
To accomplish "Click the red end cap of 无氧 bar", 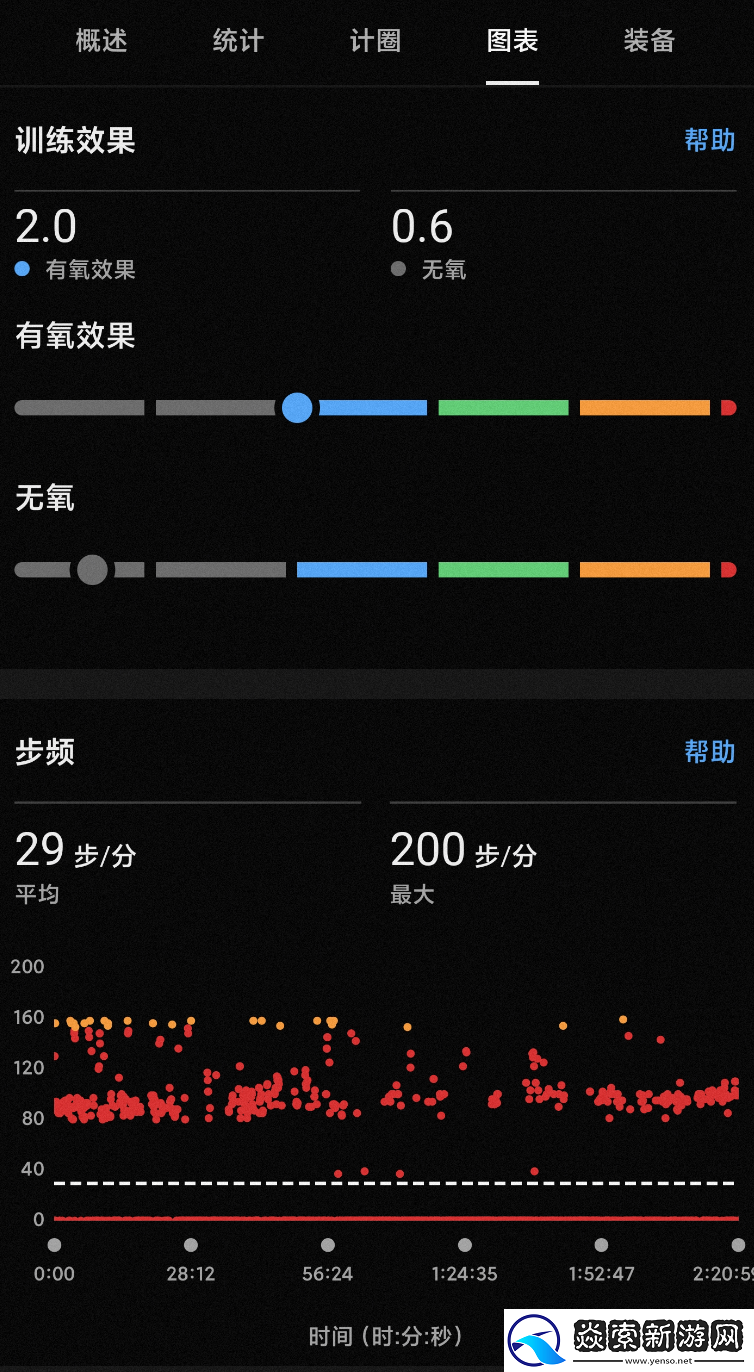I will click(x=729, y=570).
